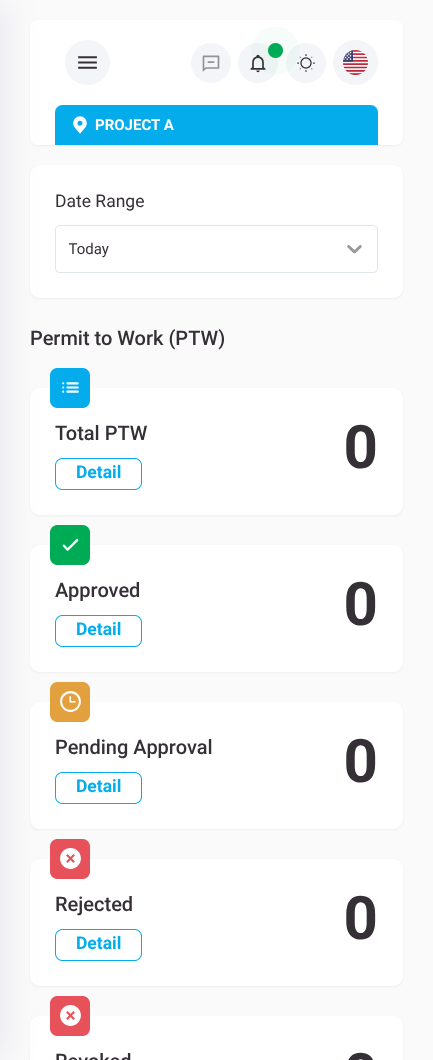Open Detail for Rejected permits
This screenshot has width=433, height=1060.
pos(99,944)
